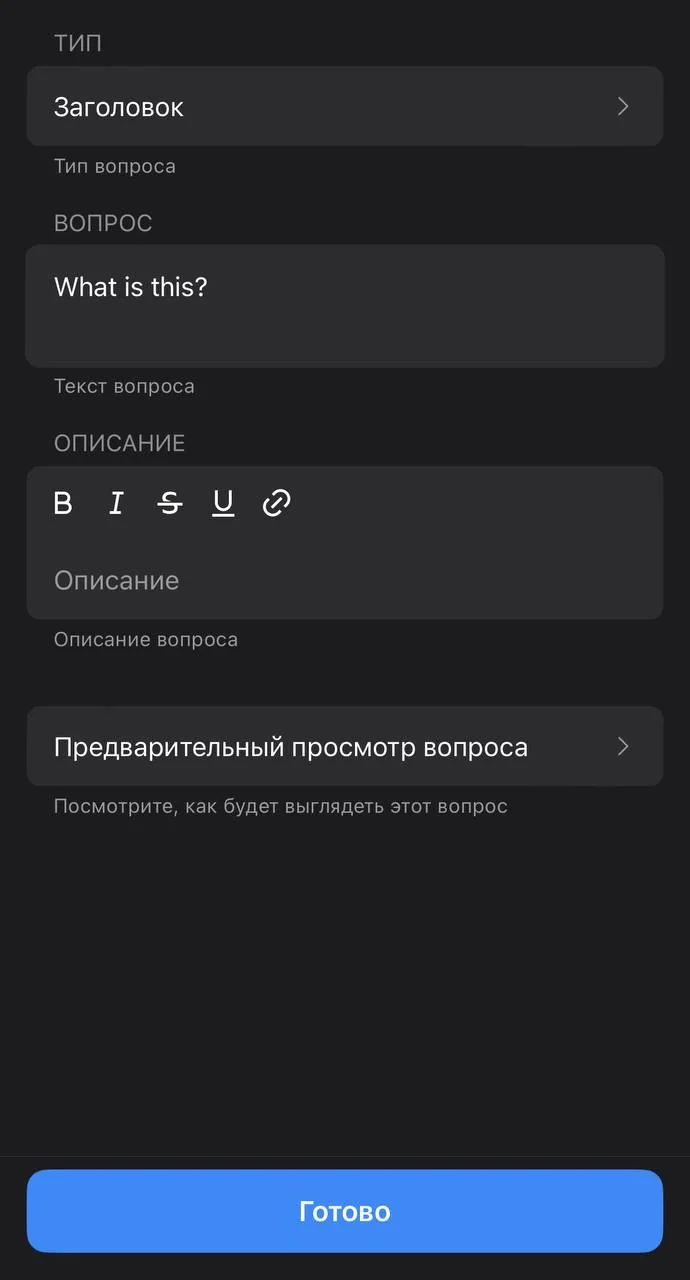This screenshot has width=690, height=1280.
Task: Edit the question text "What is this?"
Action: pyautogui.click(x=345, y=306)
